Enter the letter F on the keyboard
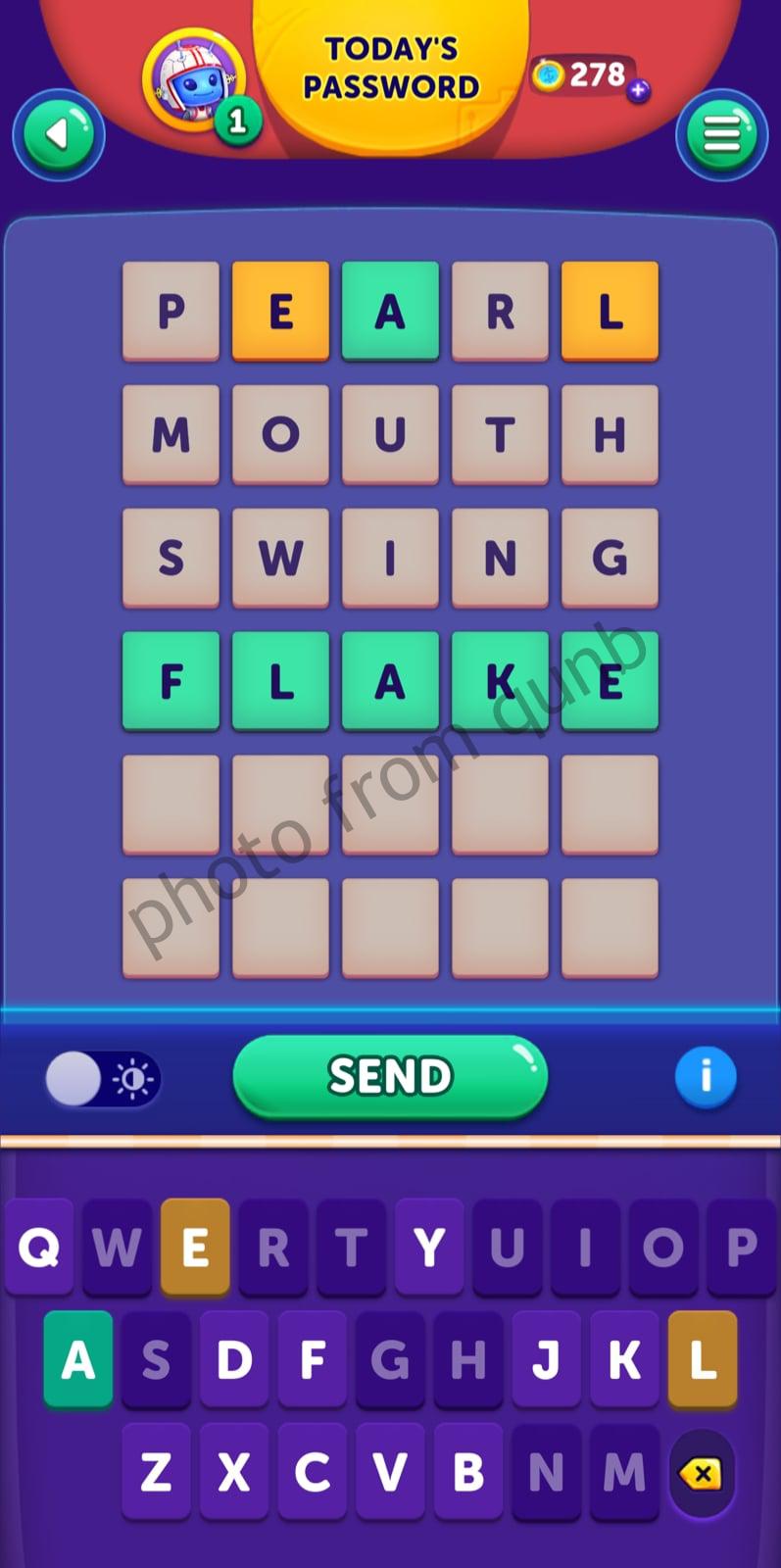The image size is (781, 1568). pos(313,1359)
